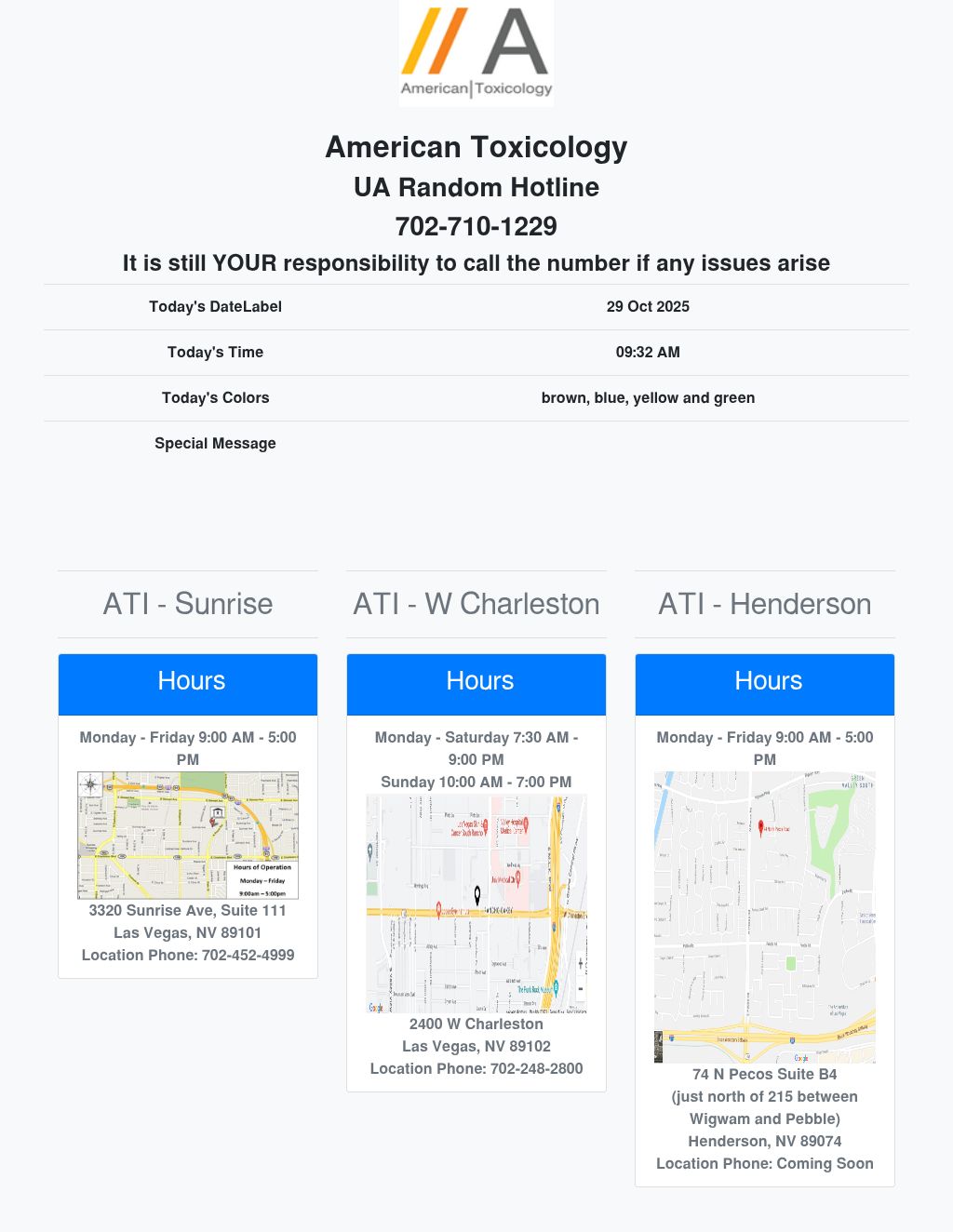Screen dimensions: 953x1232
Task: Open the W Charleston location map
Action: (x=476, y=903)
